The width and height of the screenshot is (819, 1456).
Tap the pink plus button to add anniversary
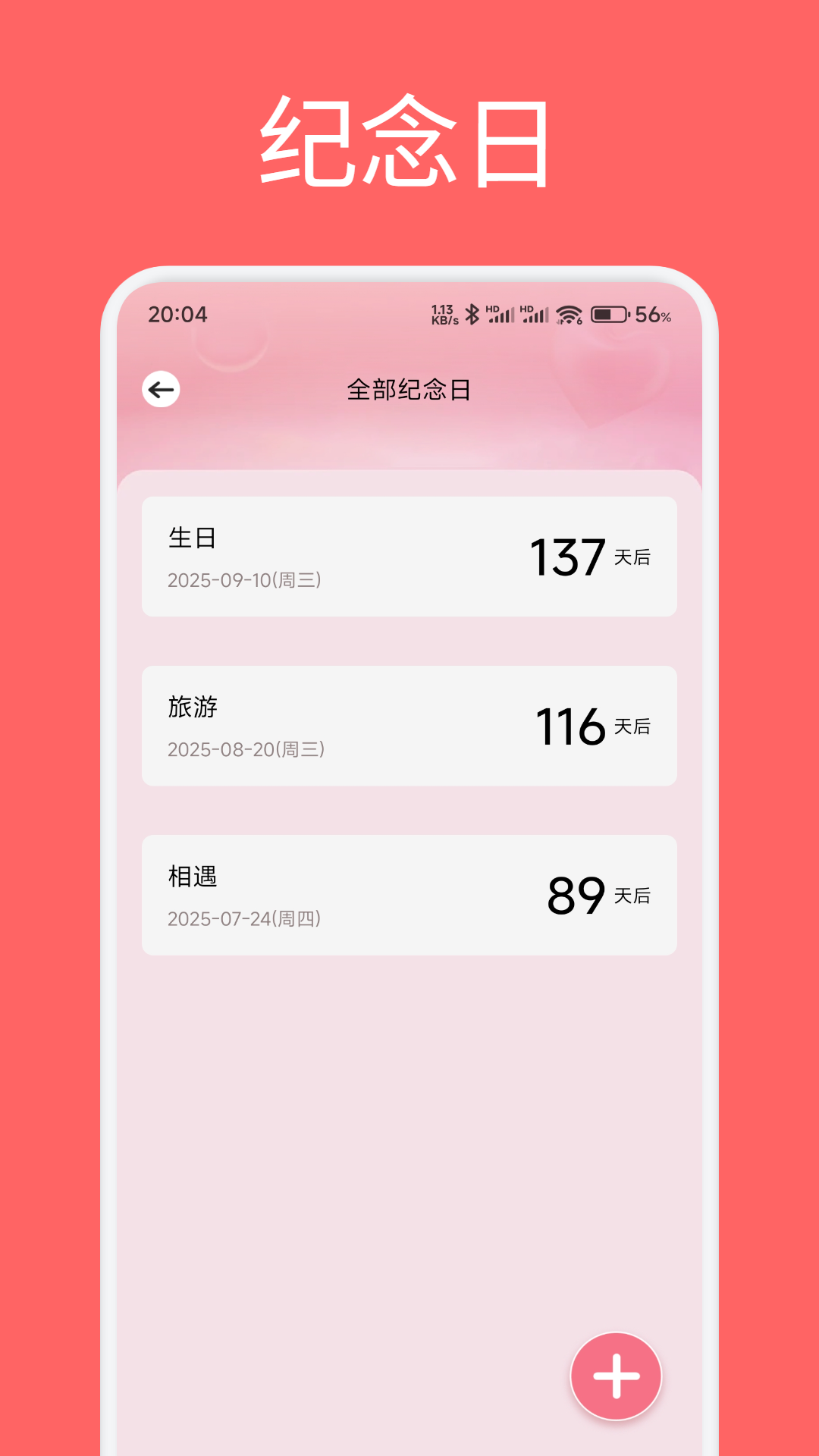[616, 1376]
